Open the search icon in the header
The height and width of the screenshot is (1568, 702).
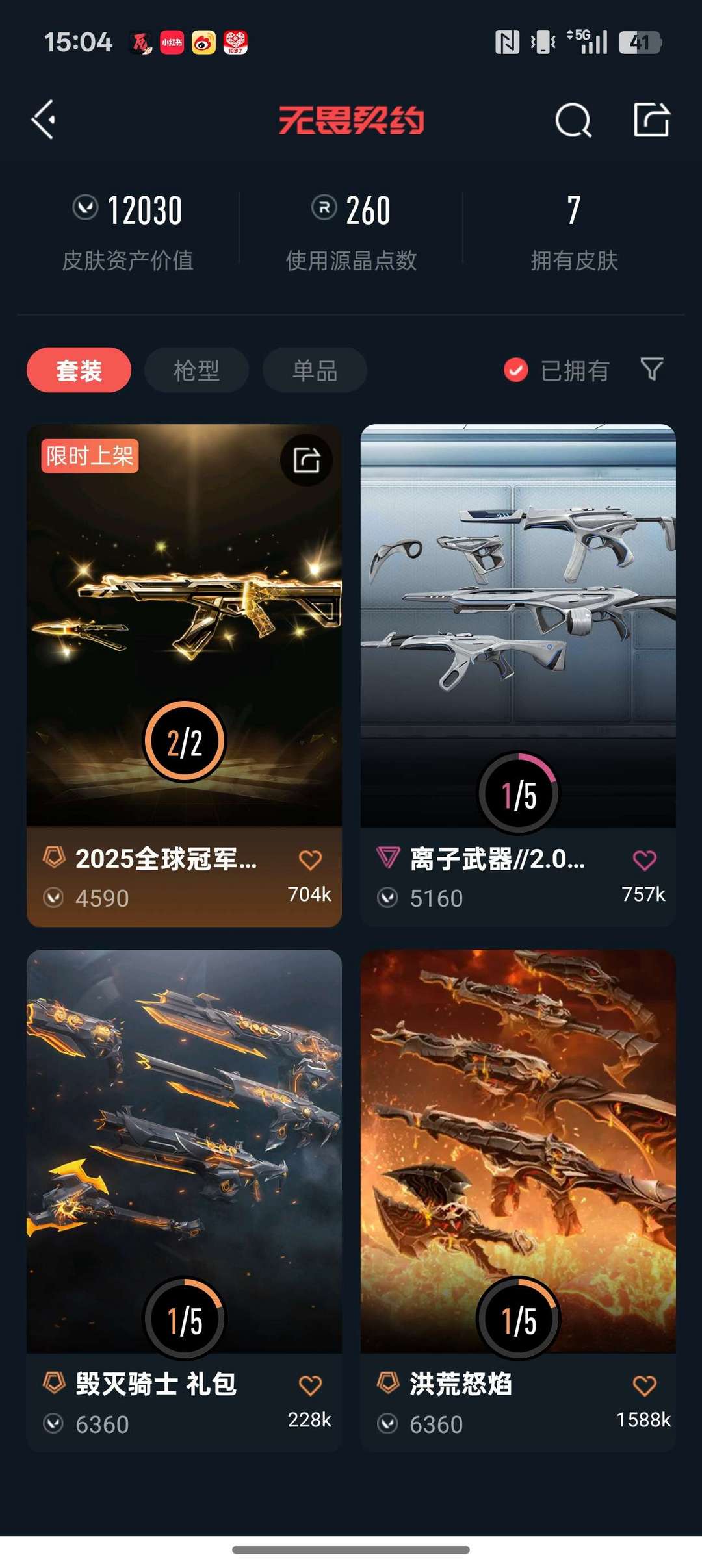(573, 120)
